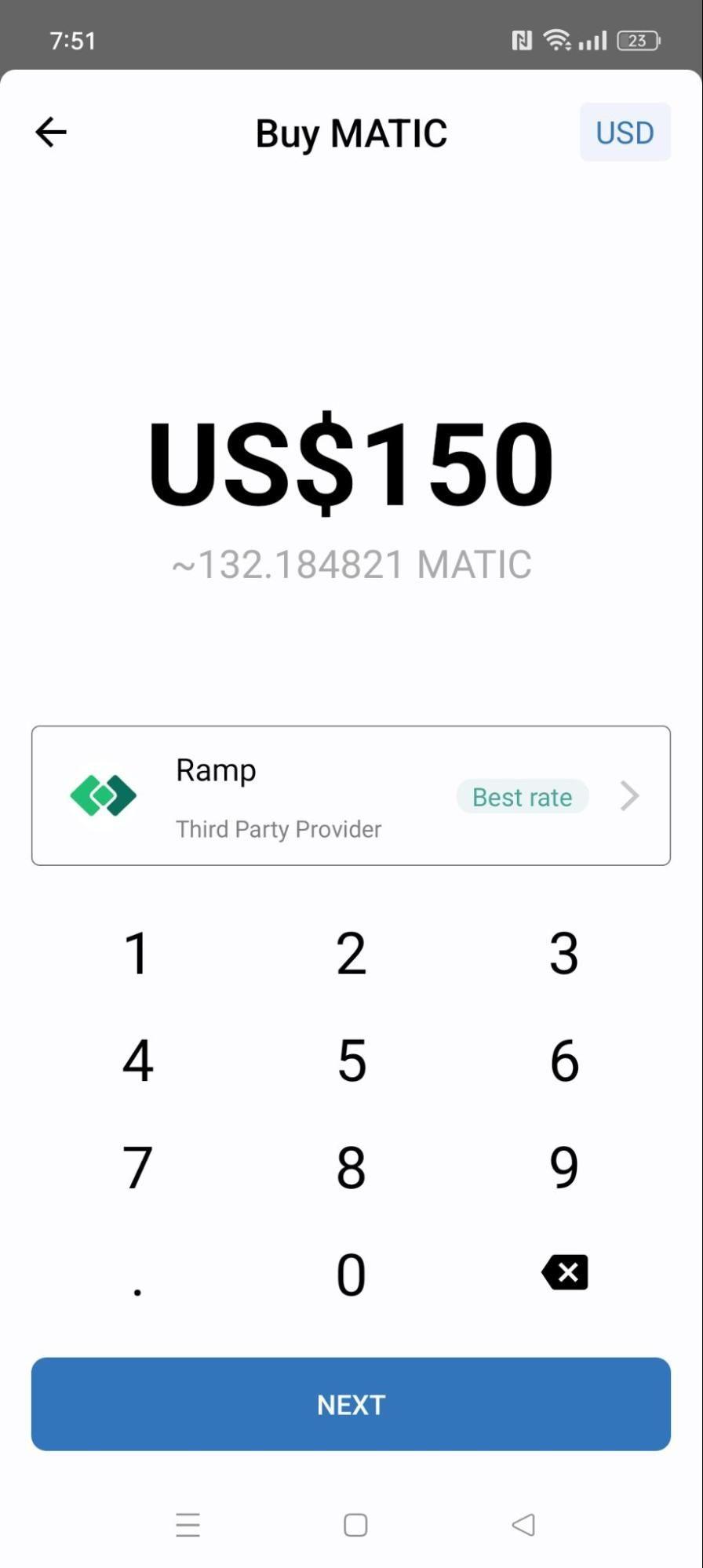The image size is (703, 1568).
Task: Delete last digit with backspace key
Action: tap(564, 1272)
